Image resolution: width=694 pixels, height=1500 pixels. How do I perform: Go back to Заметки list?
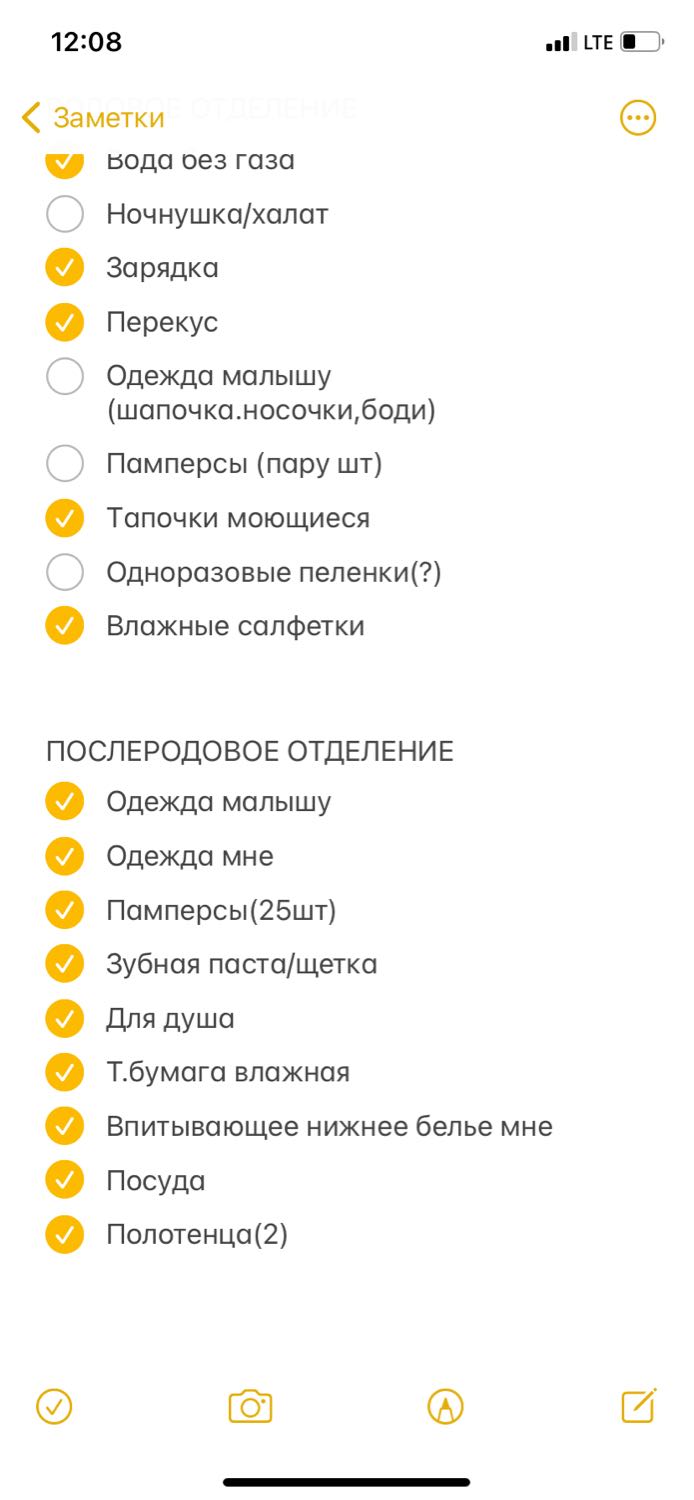pyautogui.click(x=93, y=118)
